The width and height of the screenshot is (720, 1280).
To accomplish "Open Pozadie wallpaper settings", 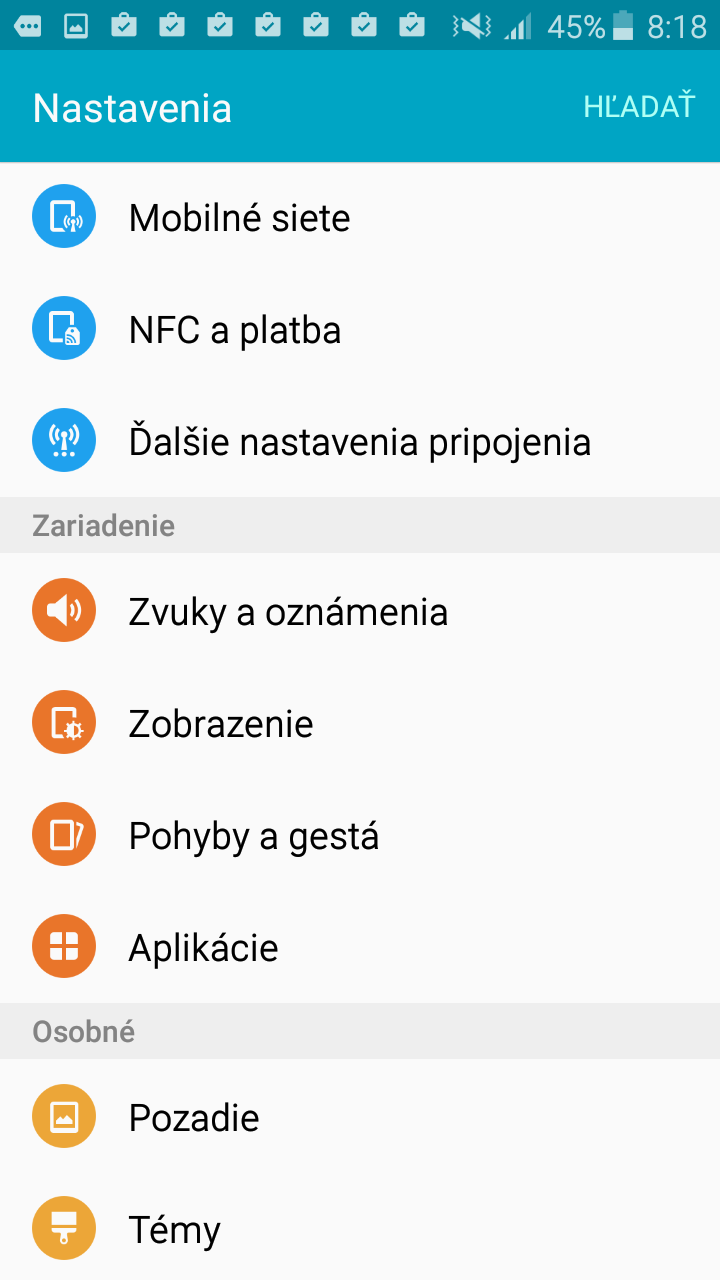I will tap(360, 1117).
